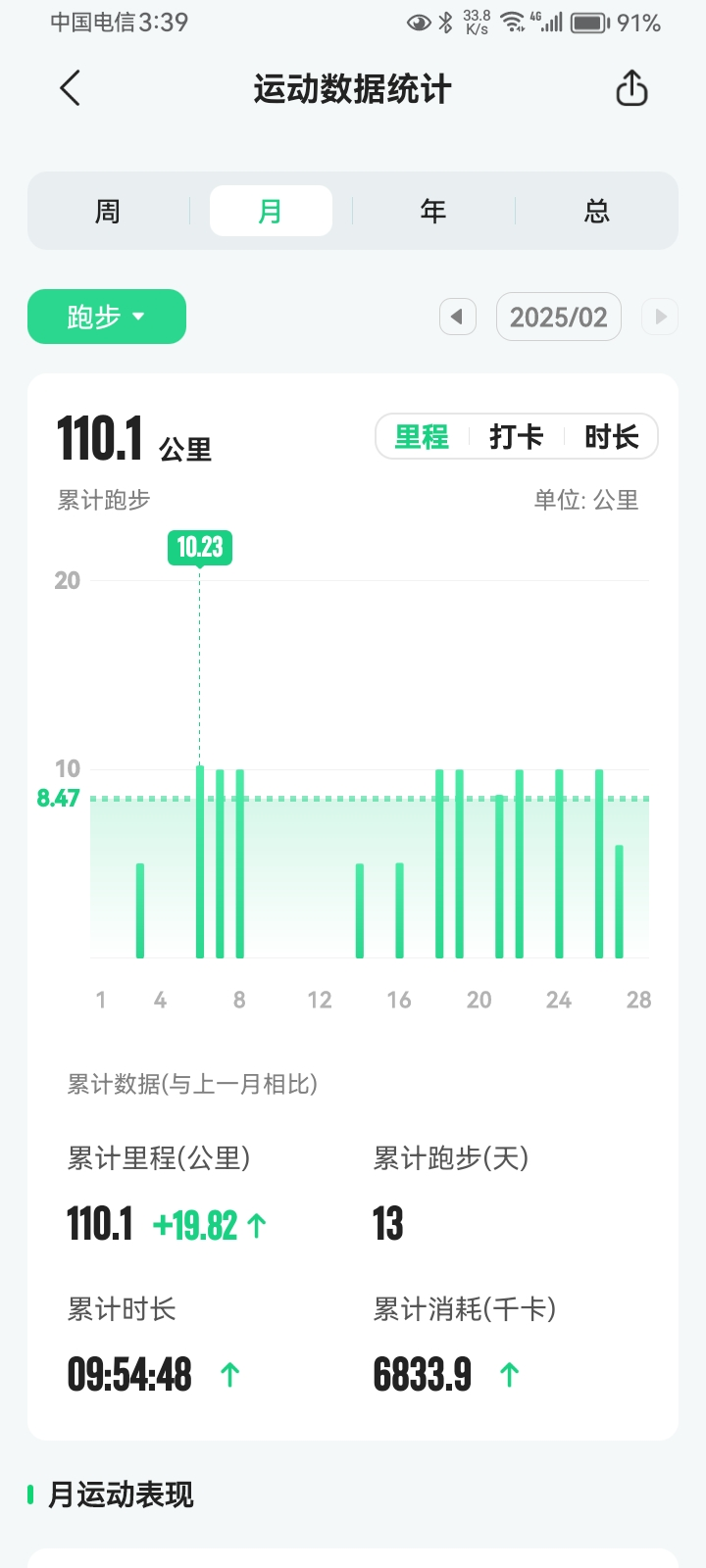
Task: Select the 月 (month) tab
Action: pos(271,211)
